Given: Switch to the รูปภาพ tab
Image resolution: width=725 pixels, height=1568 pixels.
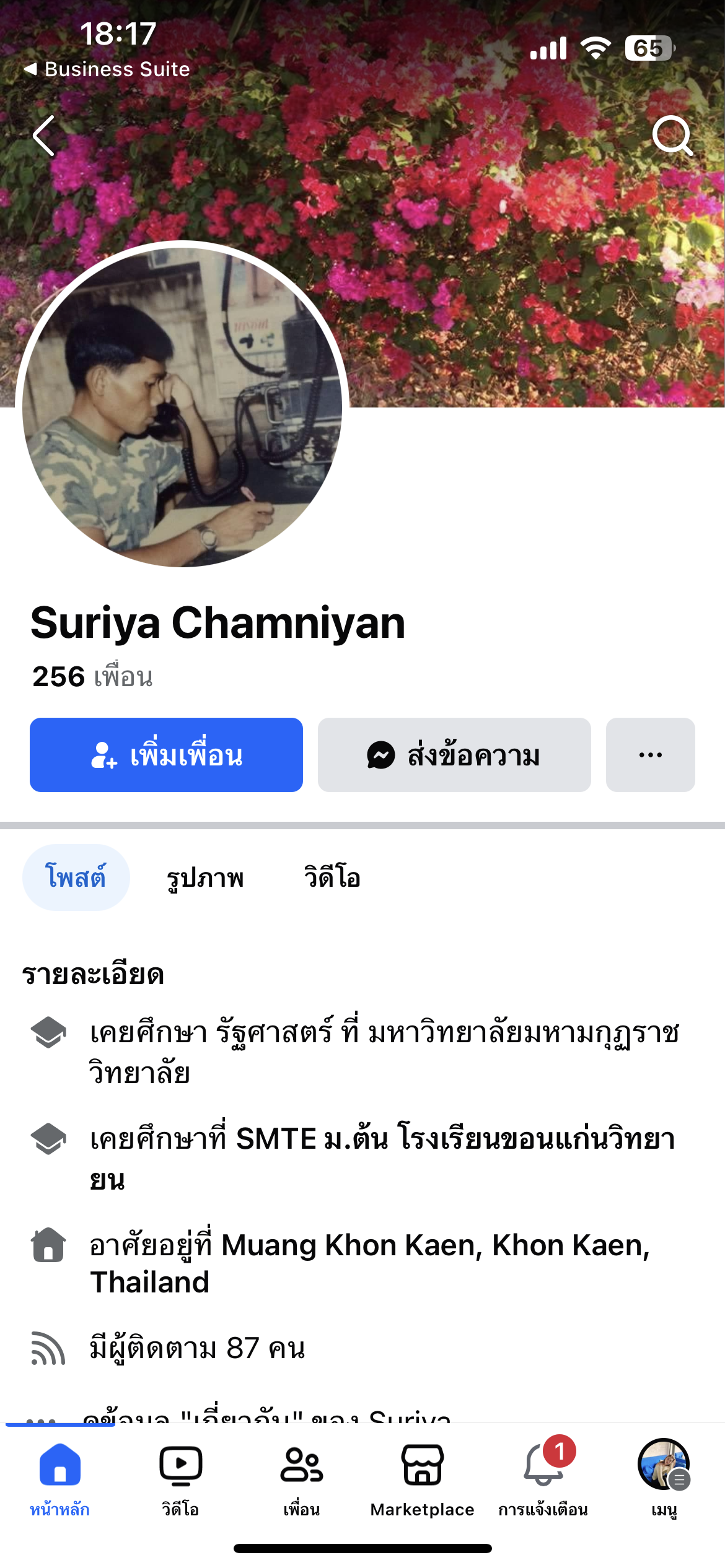Looking at the screenshot, I should point(205,878).
